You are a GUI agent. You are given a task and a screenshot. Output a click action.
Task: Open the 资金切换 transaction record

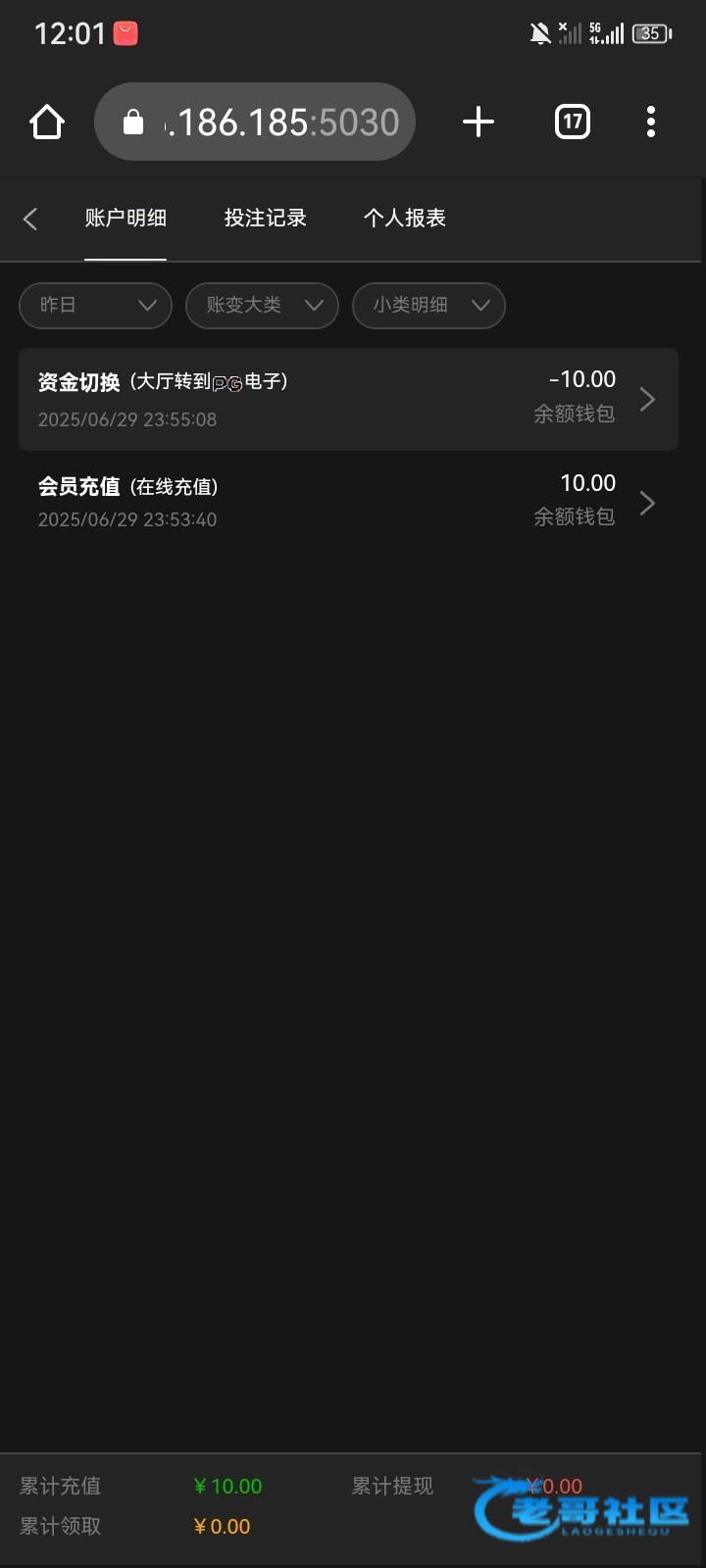[348, 399]
